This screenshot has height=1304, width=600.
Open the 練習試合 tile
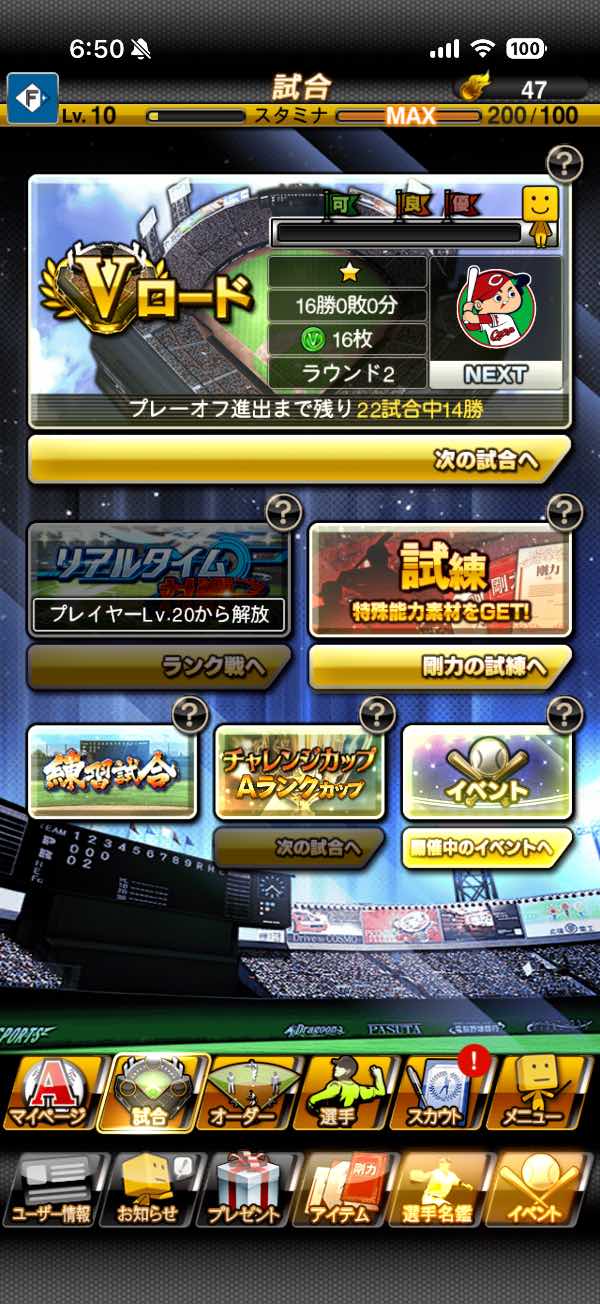(x=112, y=772)
